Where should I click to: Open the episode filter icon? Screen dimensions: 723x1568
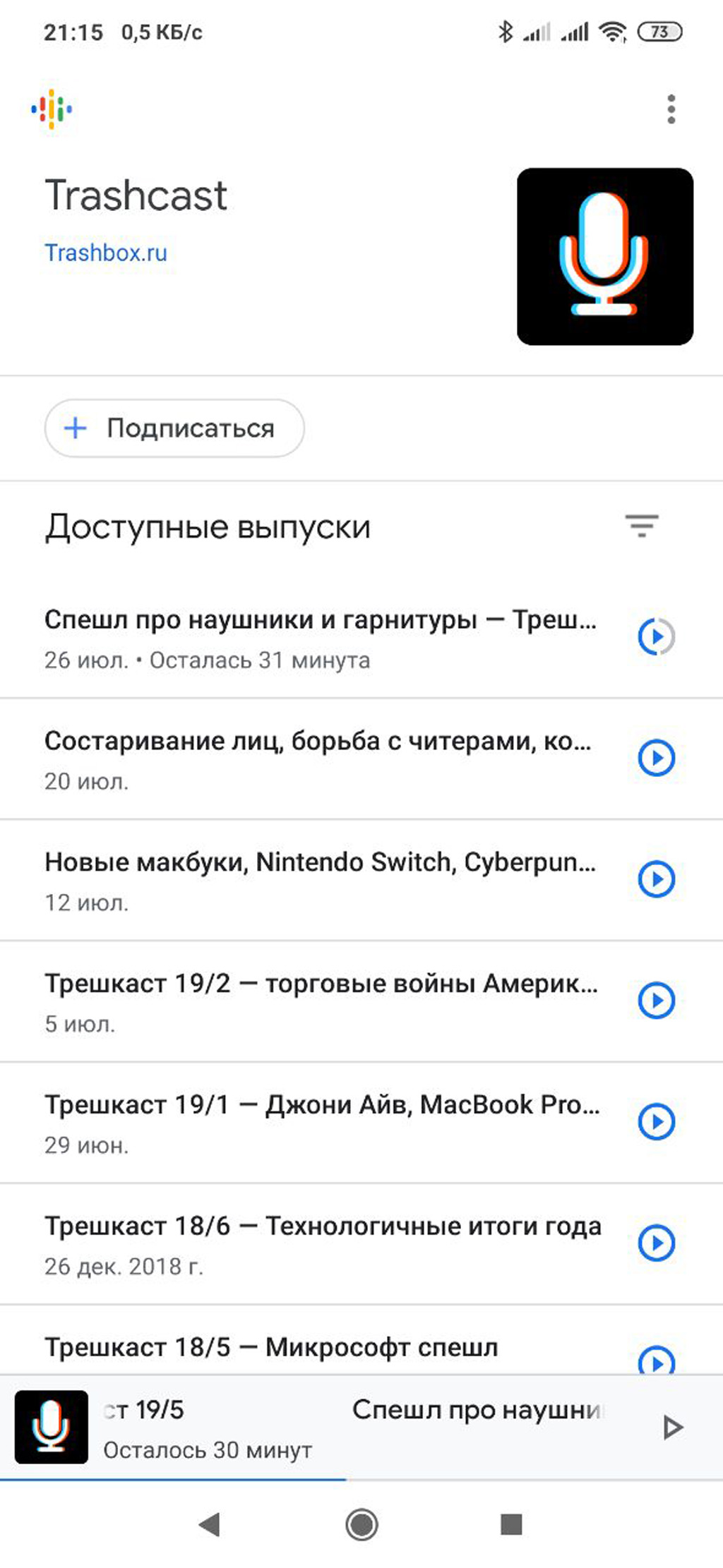tap(642, 526)
